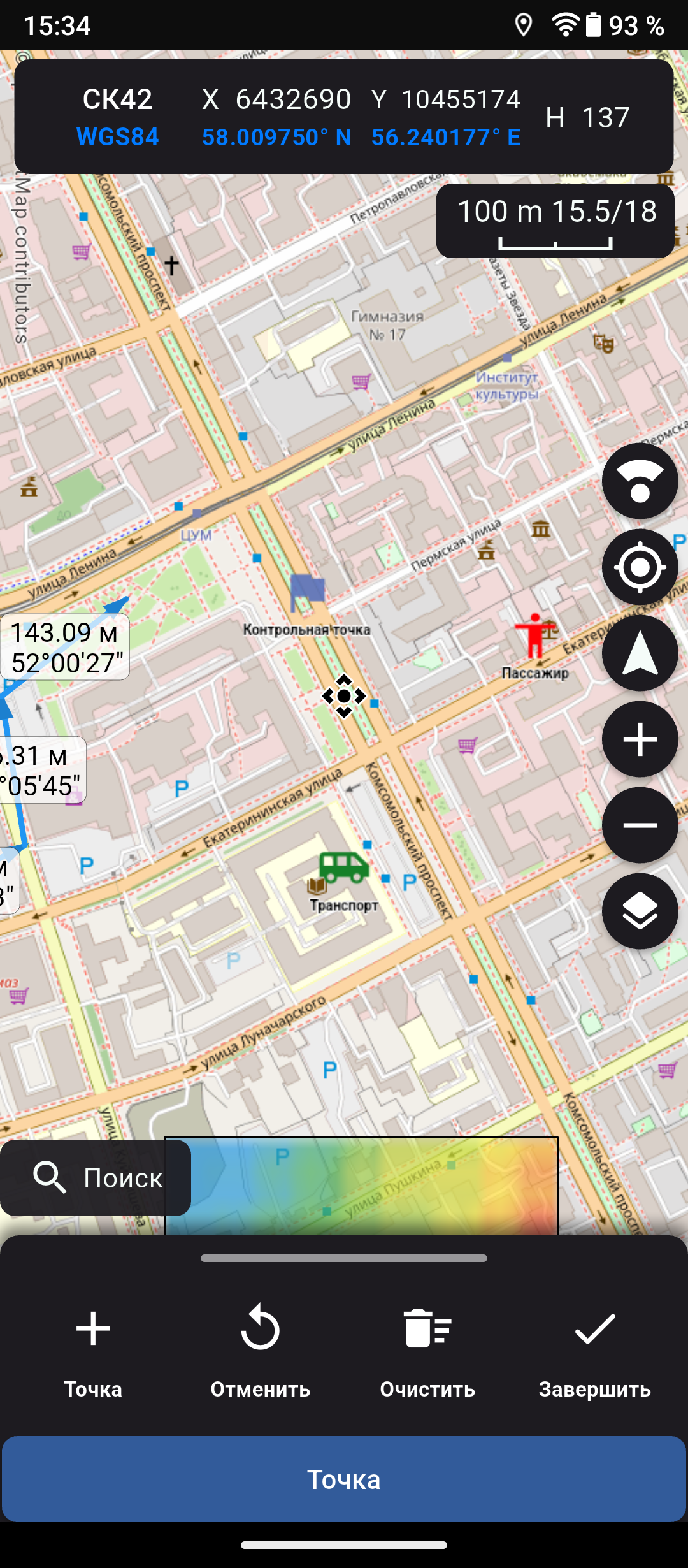688x1568 pixels.
Task: Tap the bottom sheet drag handle
Action: point(344,1258)
